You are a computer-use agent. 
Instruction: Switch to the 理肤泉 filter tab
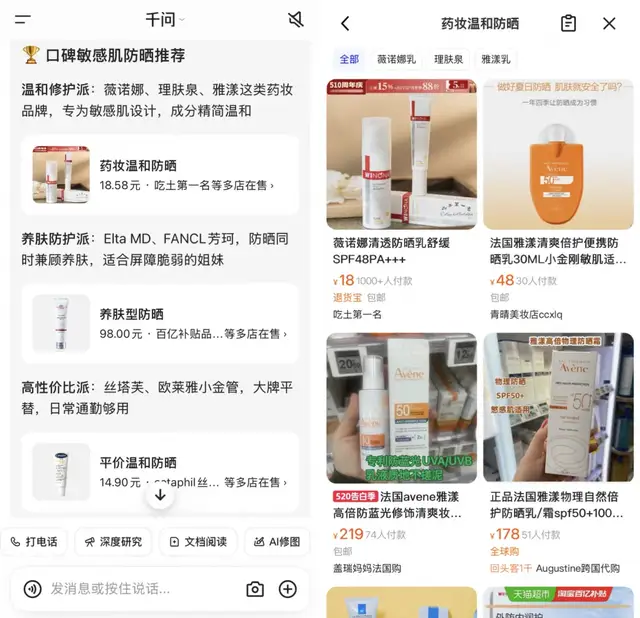[x=449, y=60]
